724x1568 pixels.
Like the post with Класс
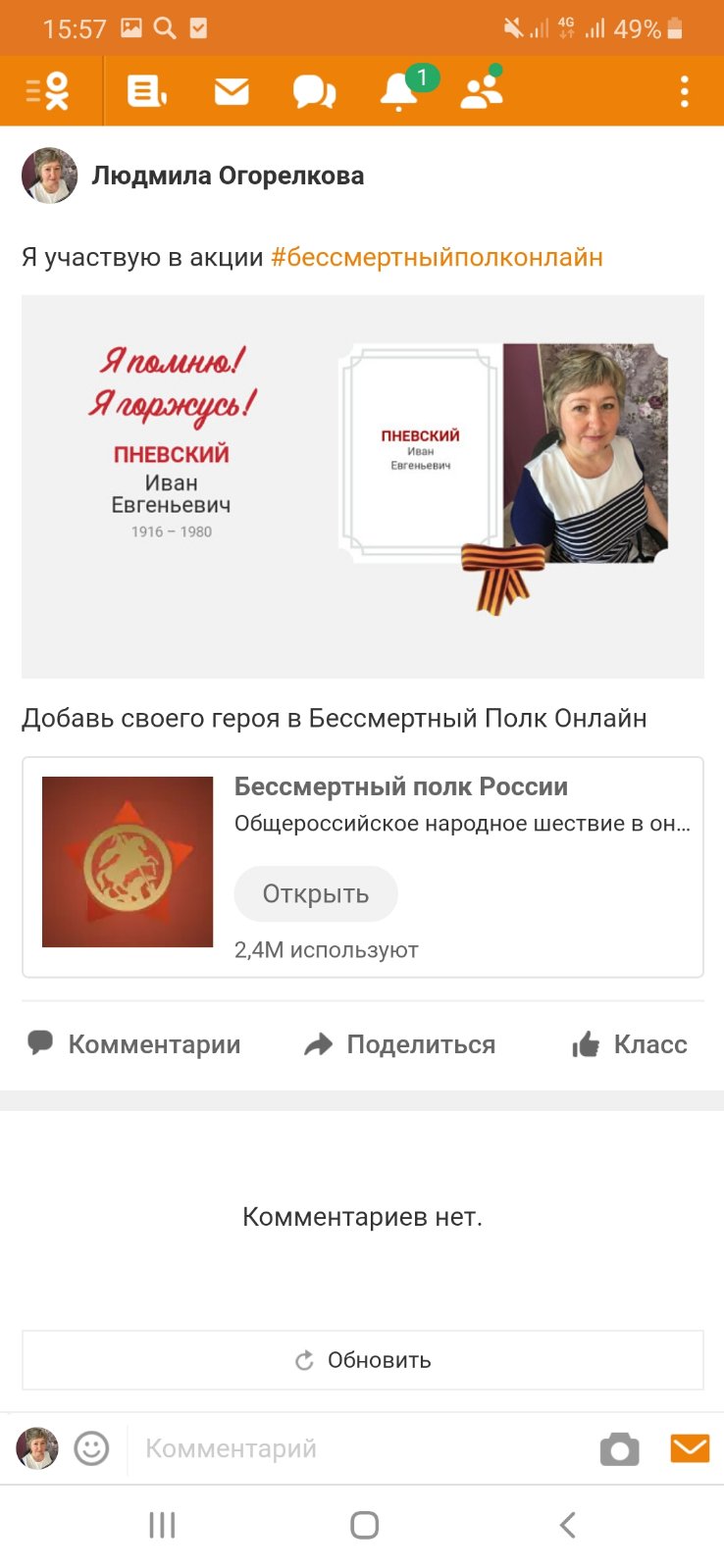pyautogui.click(x=630, y=1044)
